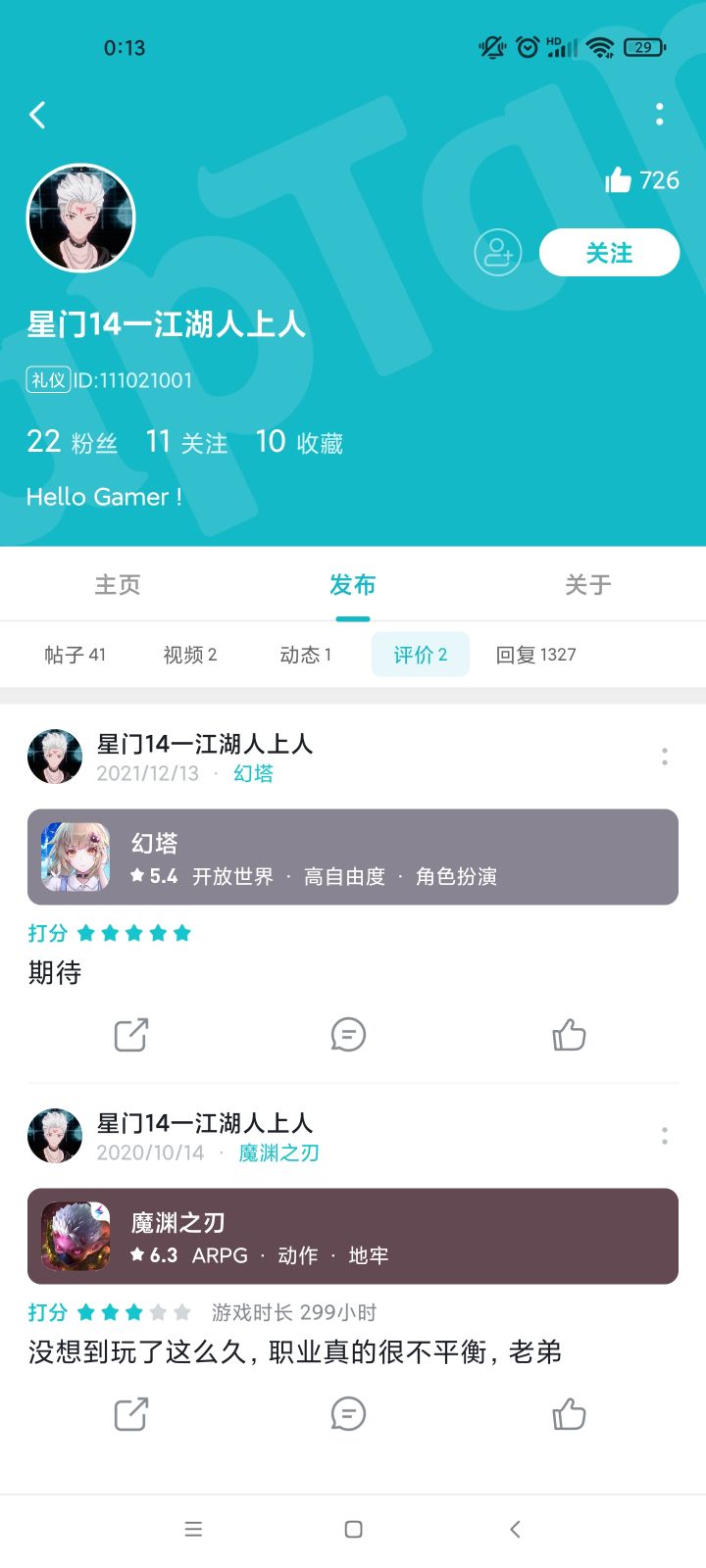Share the 幻塔 review via its share icon
Viewport: 706px width, 1568px height.
(x=130, y=1034)
